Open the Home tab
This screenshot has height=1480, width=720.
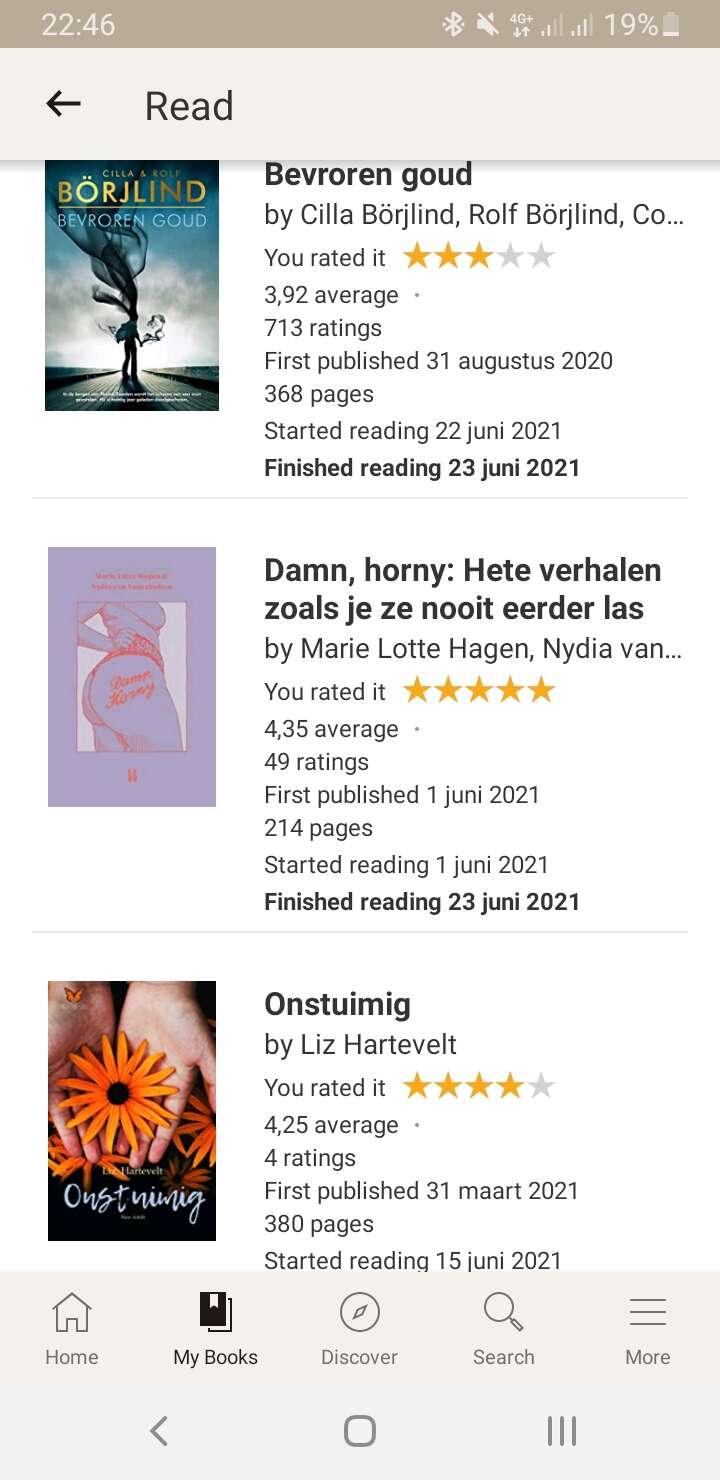pos(72,1328)
